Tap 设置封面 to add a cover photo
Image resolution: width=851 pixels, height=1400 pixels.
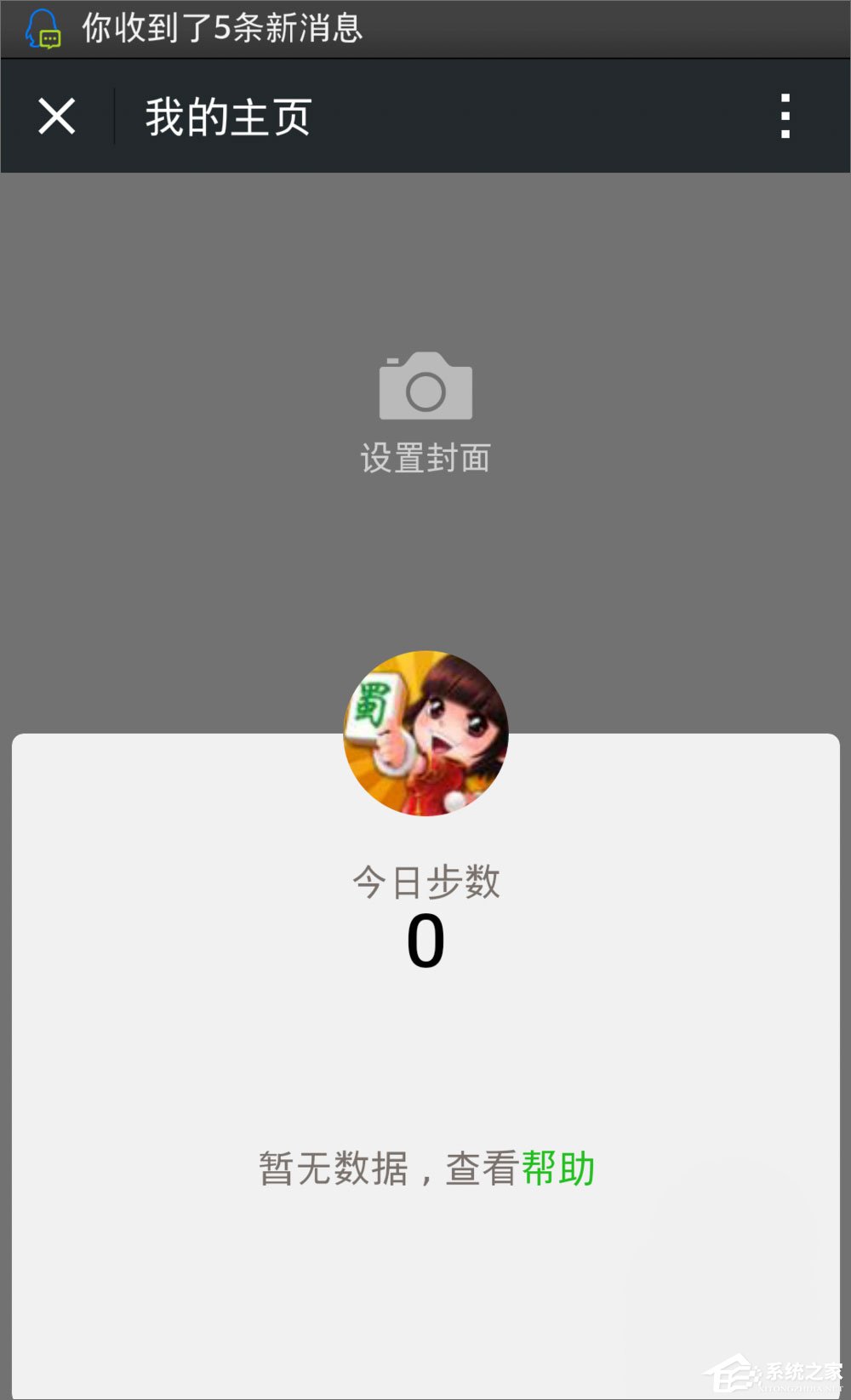click(425, 457)
